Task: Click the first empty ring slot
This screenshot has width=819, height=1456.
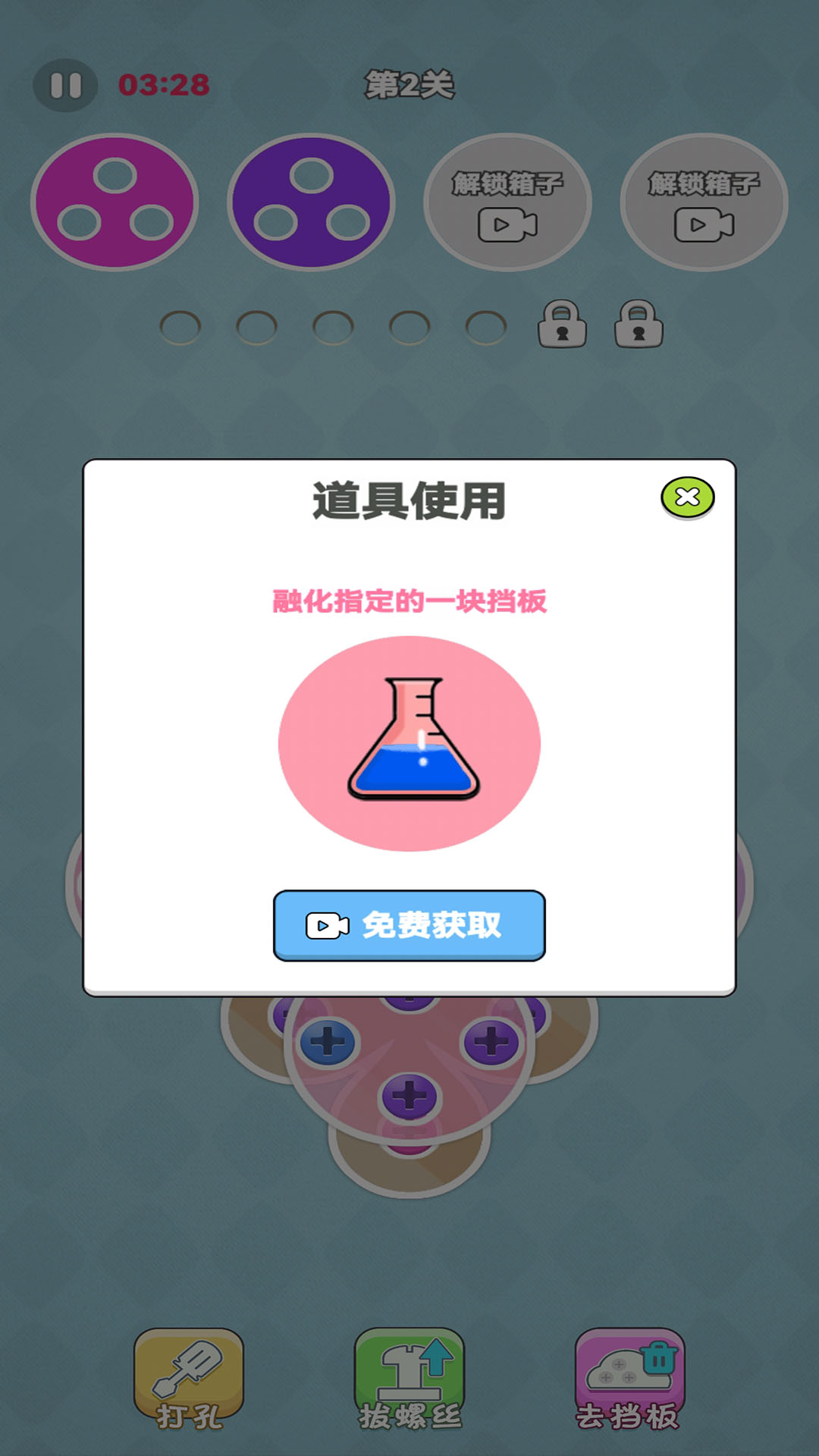Action: [180, 328]
